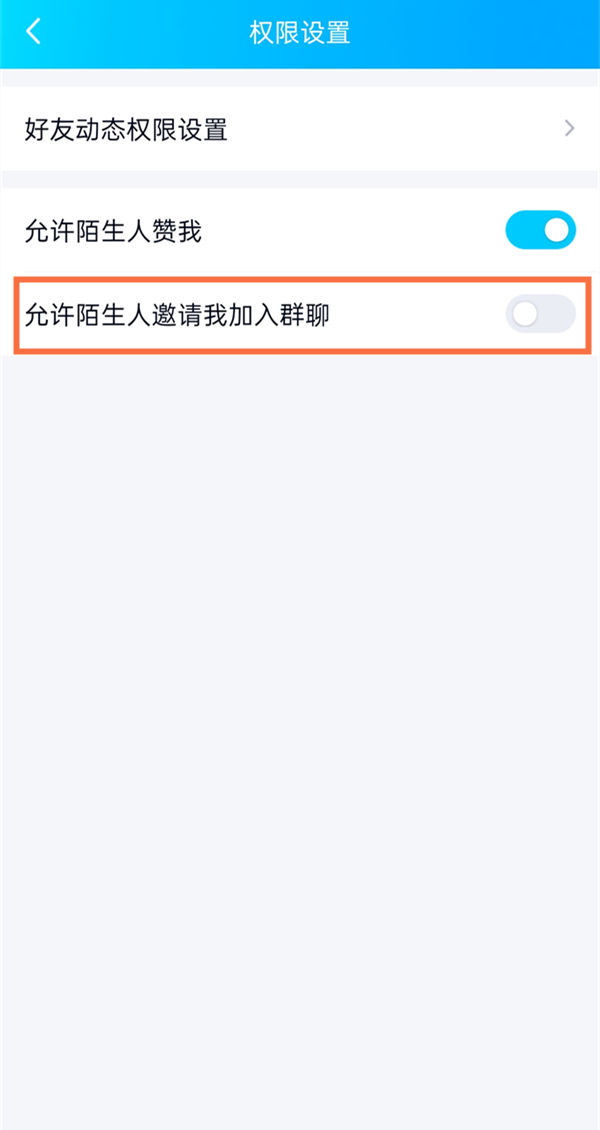Enable 允许陌生人邀请我加入群聊 switch
600x1130 pixels.
540,315
